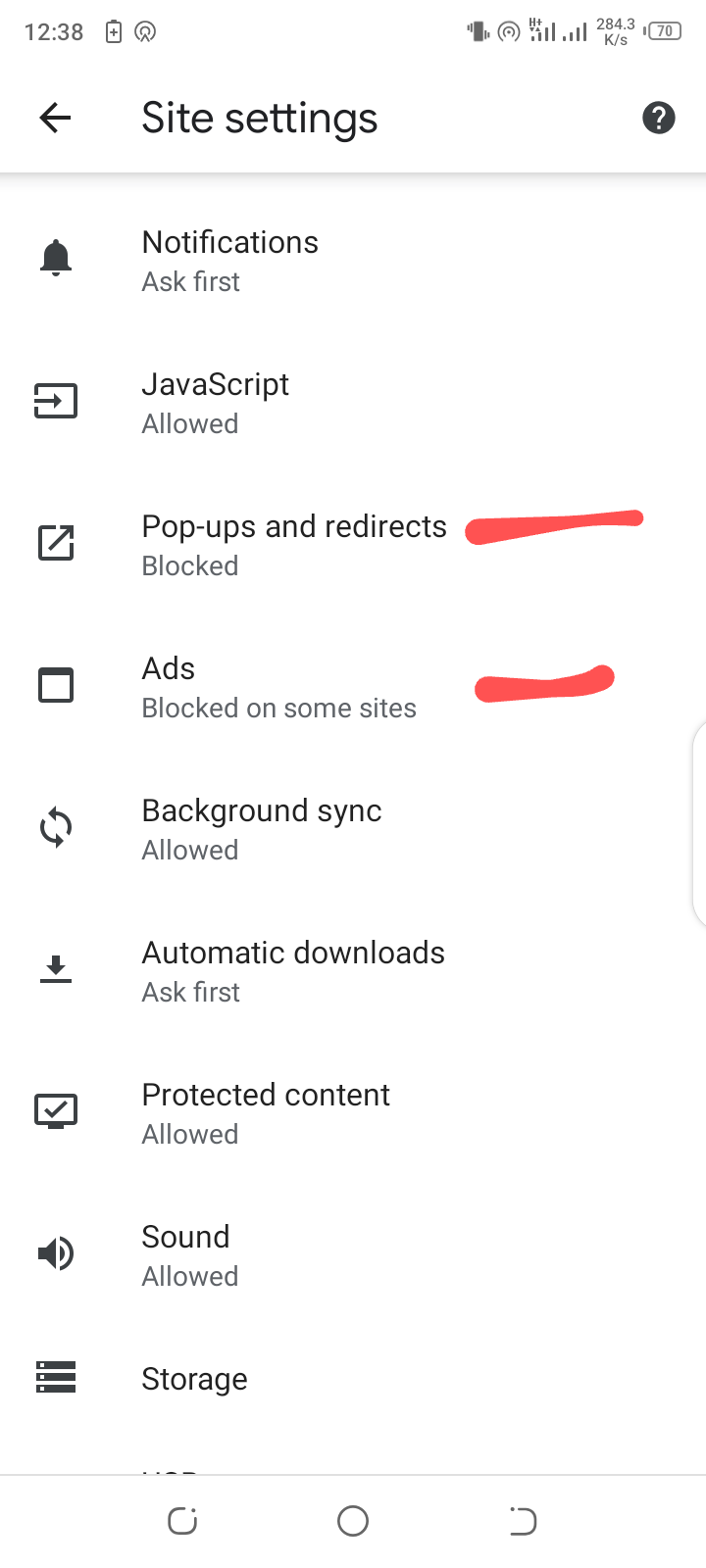This screenshot has height=1568, width=706.
Task: Open JavaScript settings
Action: 216,403
